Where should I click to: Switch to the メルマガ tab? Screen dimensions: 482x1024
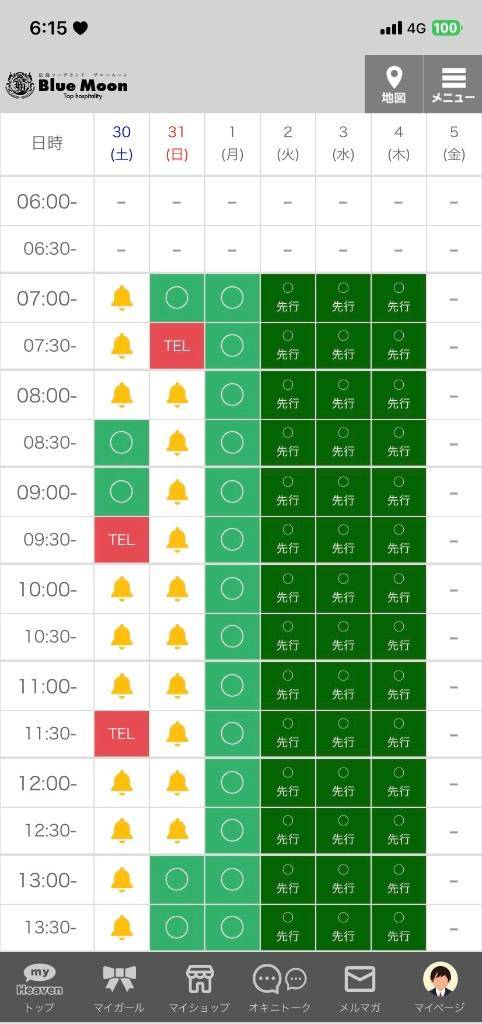pyautogui.click(x=360, y=989)
